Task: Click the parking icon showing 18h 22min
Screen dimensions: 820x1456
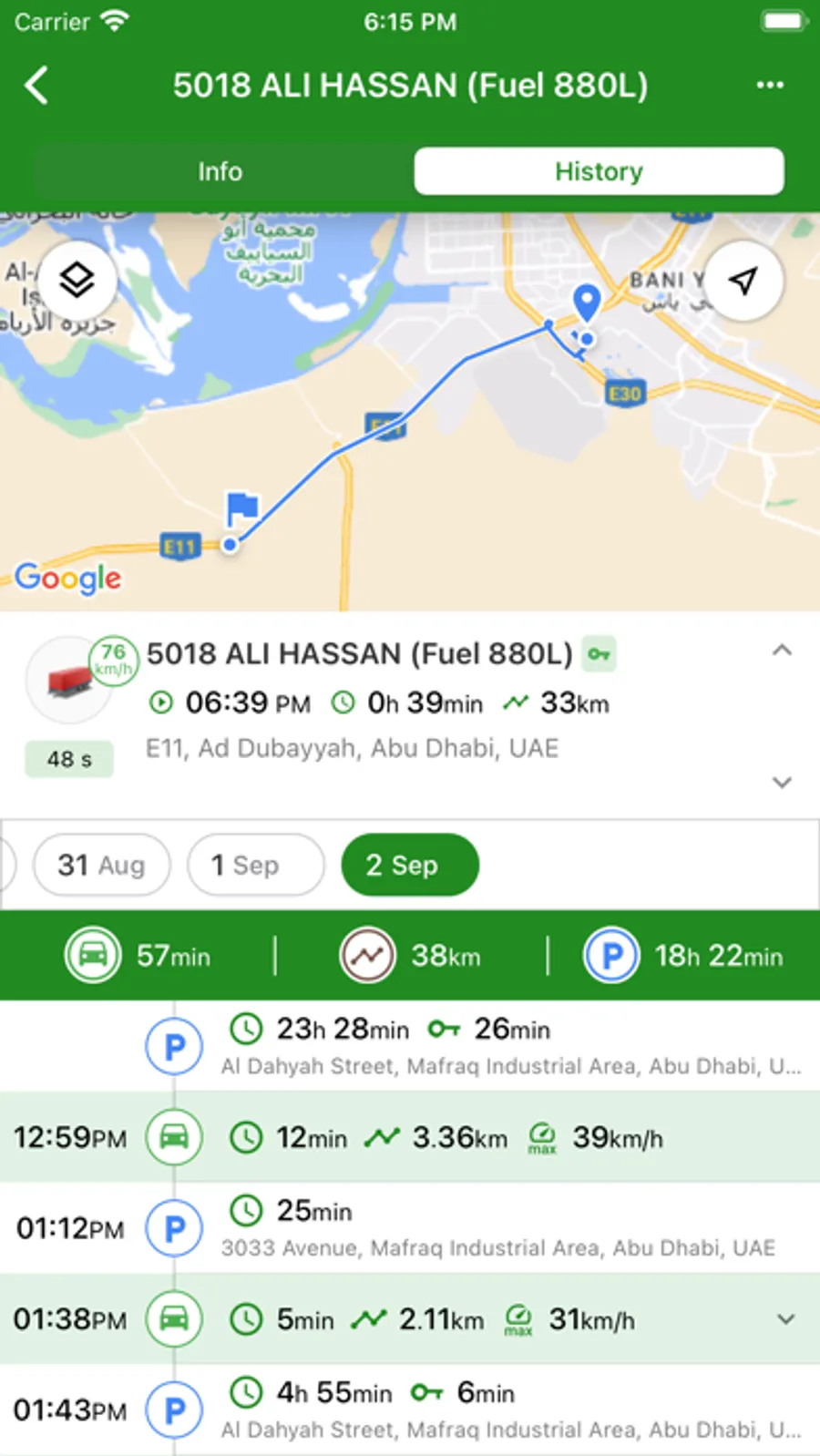Action: (x=611, y=955)
